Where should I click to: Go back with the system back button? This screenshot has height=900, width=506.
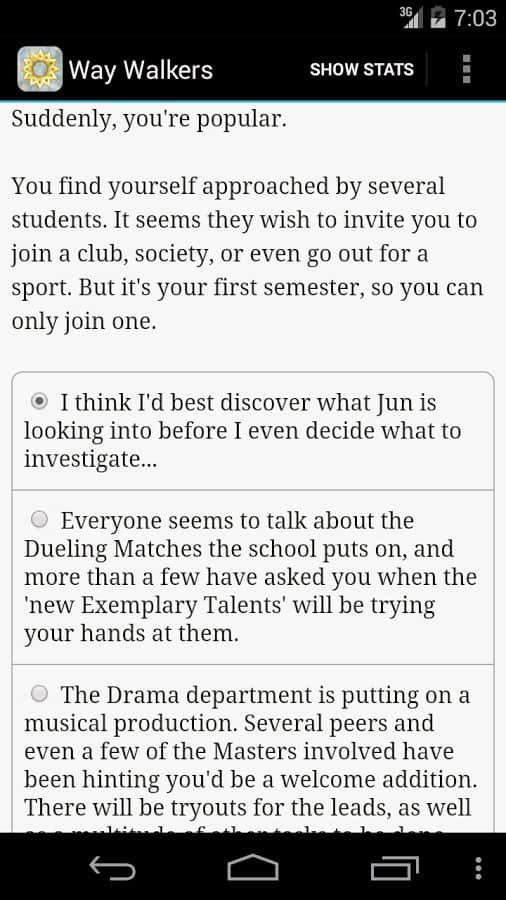click(x=112, y=868)
